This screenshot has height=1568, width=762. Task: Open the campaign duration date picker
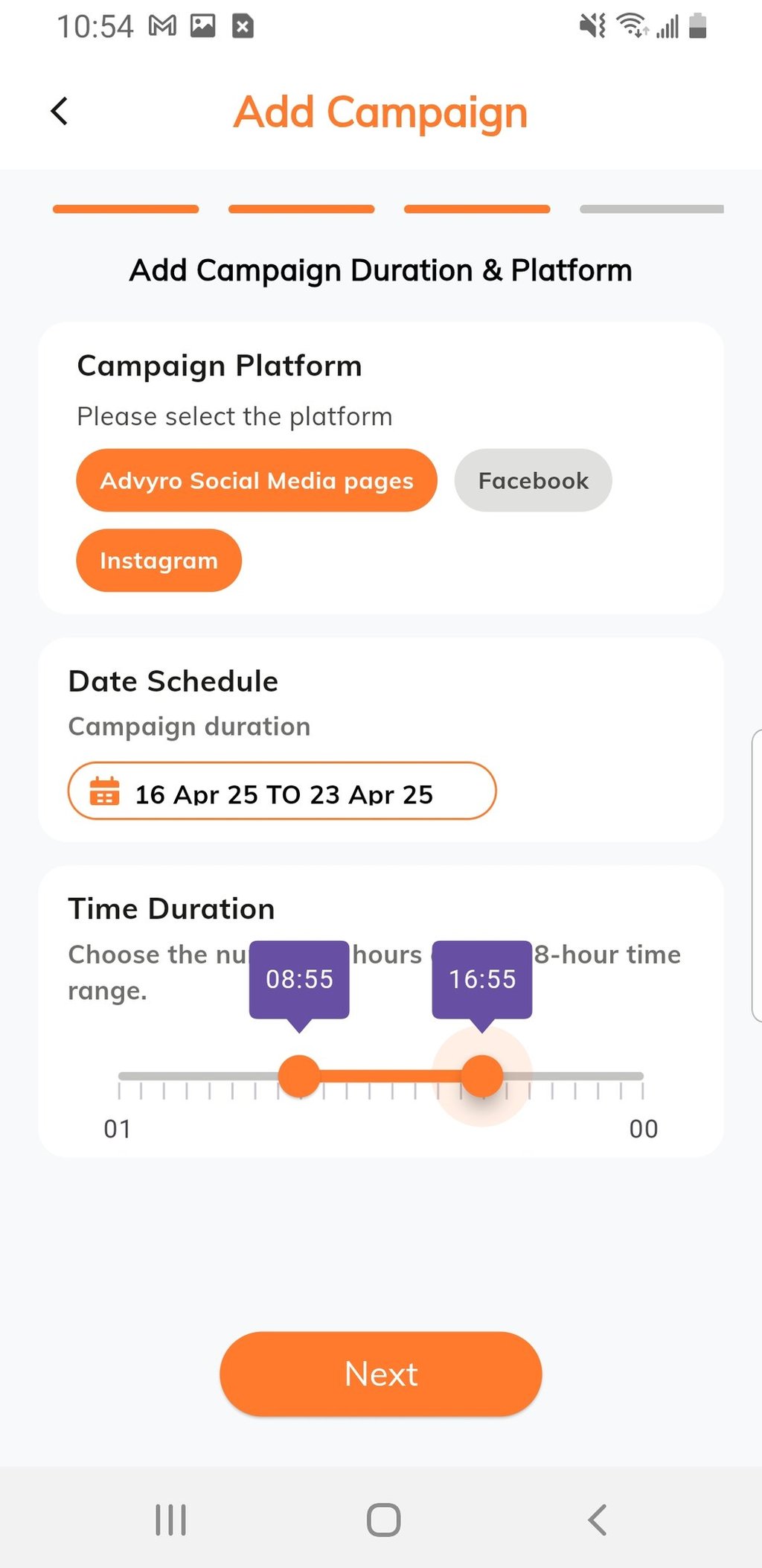click(281, 791)
